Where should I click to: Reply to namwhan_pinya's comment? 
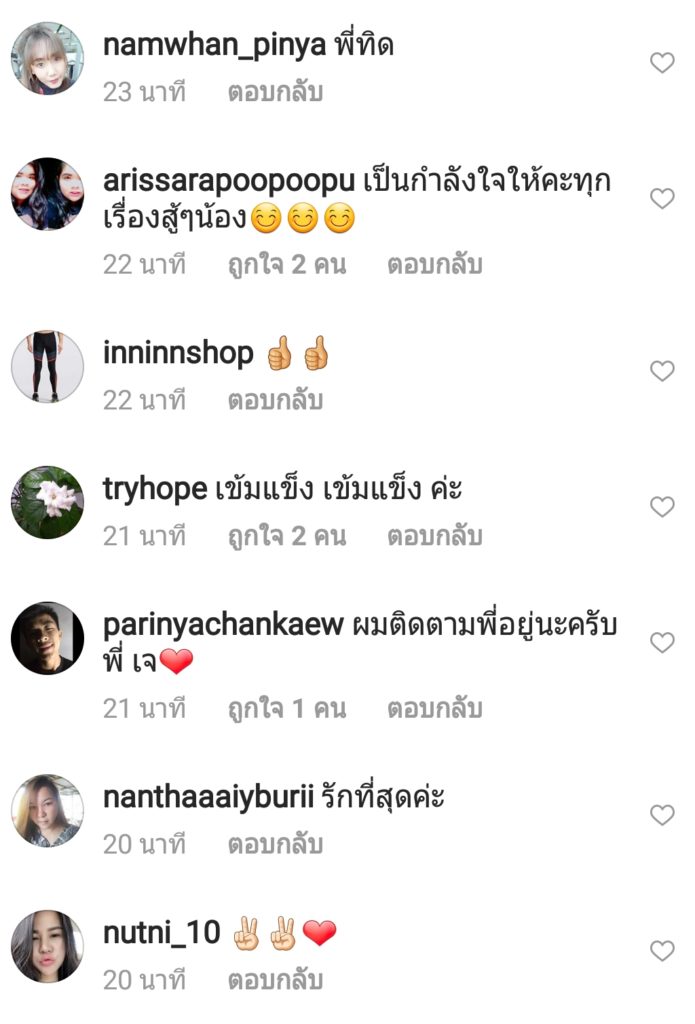click(274, 93)
